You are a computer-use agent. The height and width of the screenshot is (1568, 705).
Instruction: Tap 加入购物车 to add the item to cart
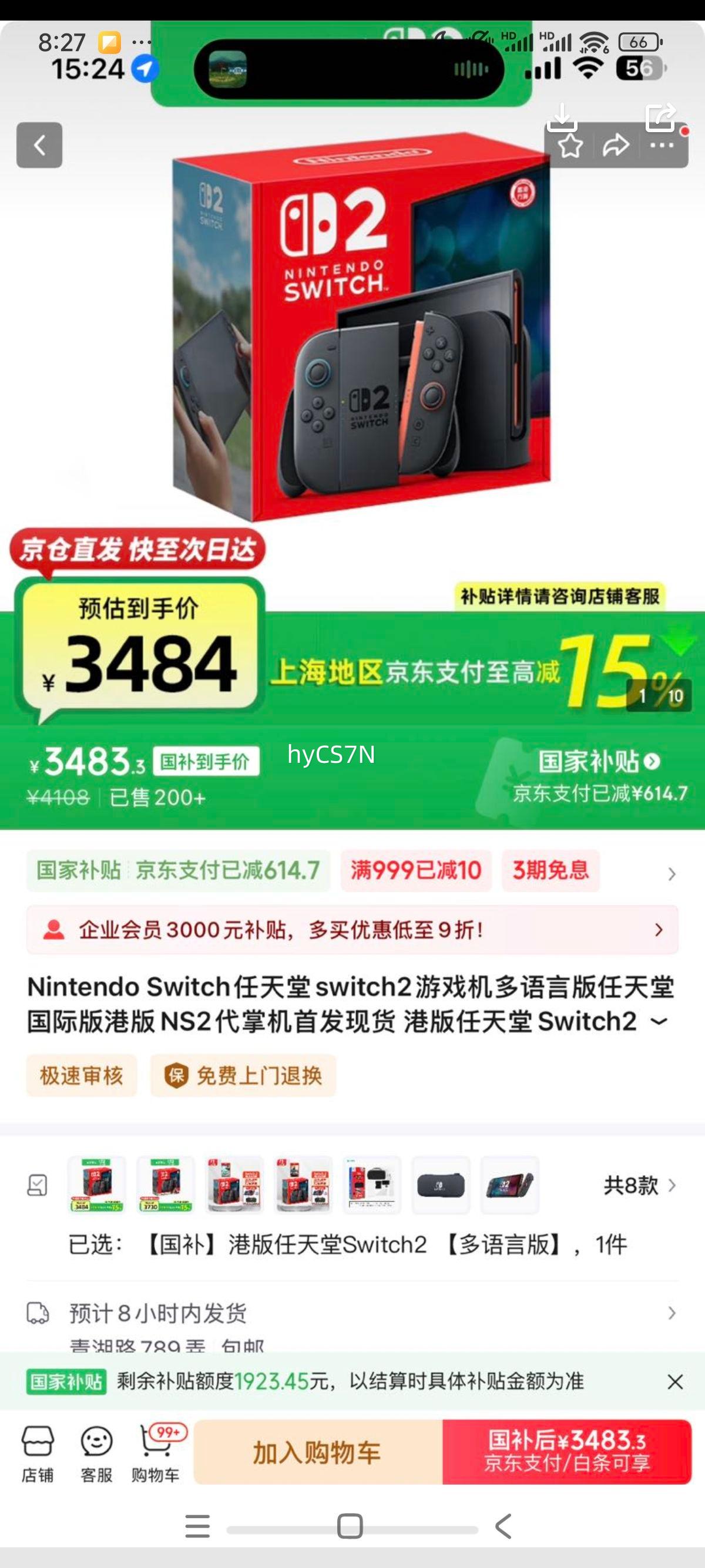tap(317, 1453)
